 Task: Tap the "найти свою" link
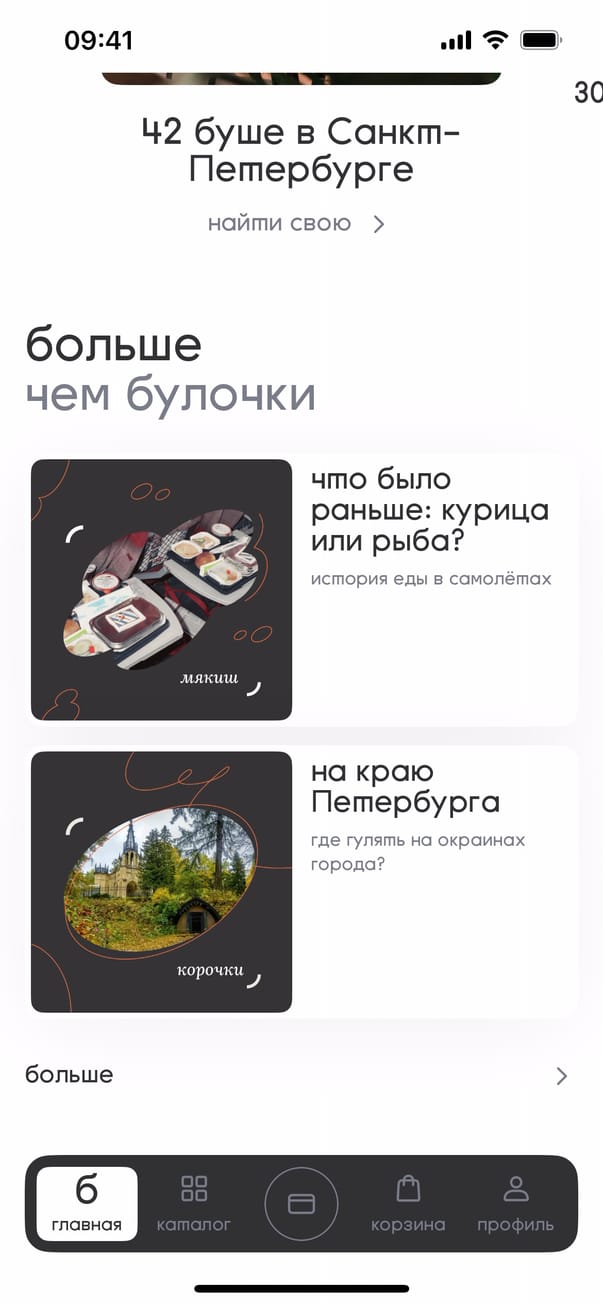(296, 224)
